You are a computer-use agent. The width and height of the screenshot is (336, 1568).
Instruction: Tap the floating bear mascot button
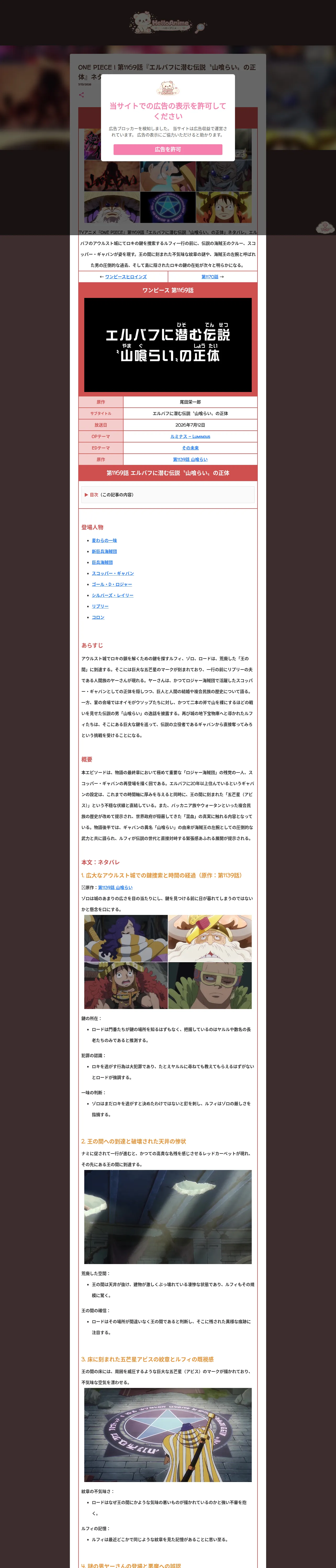[x=325, y=228]
